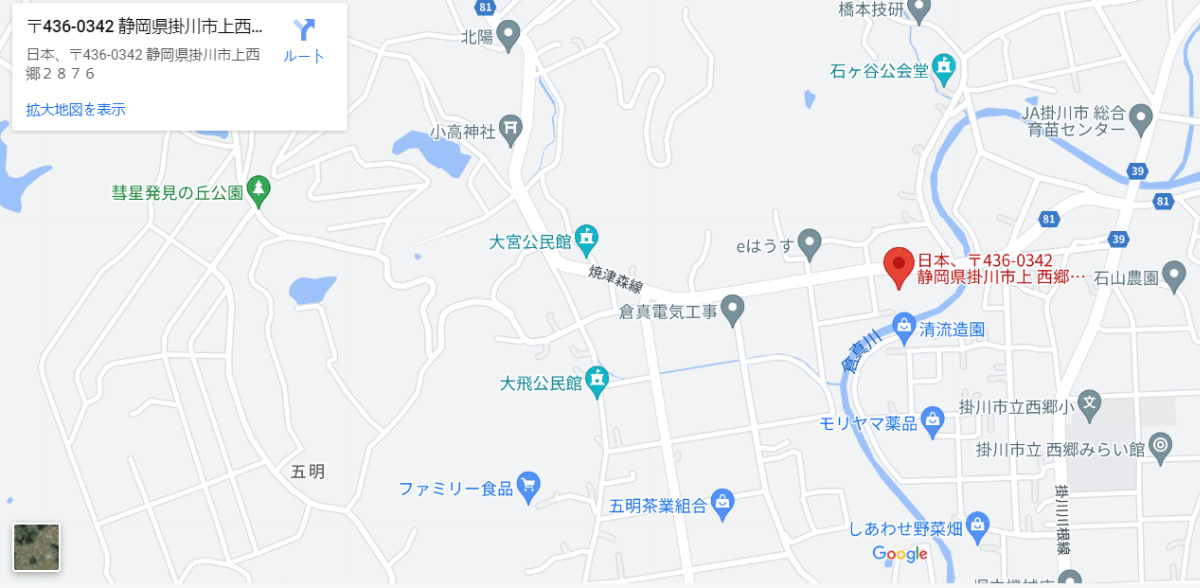
Task: Select the 大宮公民館 marker
Action: pos(586,238)
